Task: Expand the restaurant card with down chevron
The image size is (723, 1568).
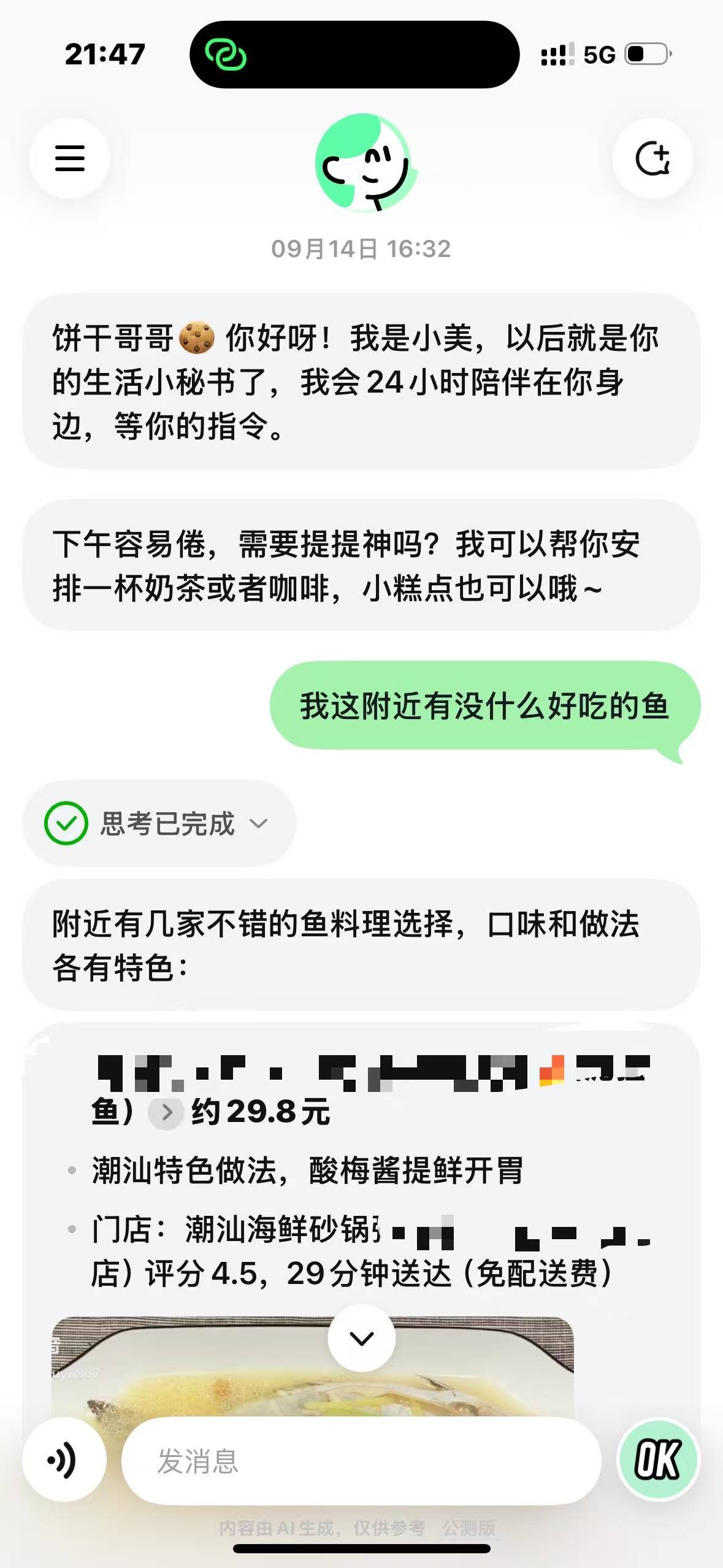Action: click(361, 1339)
